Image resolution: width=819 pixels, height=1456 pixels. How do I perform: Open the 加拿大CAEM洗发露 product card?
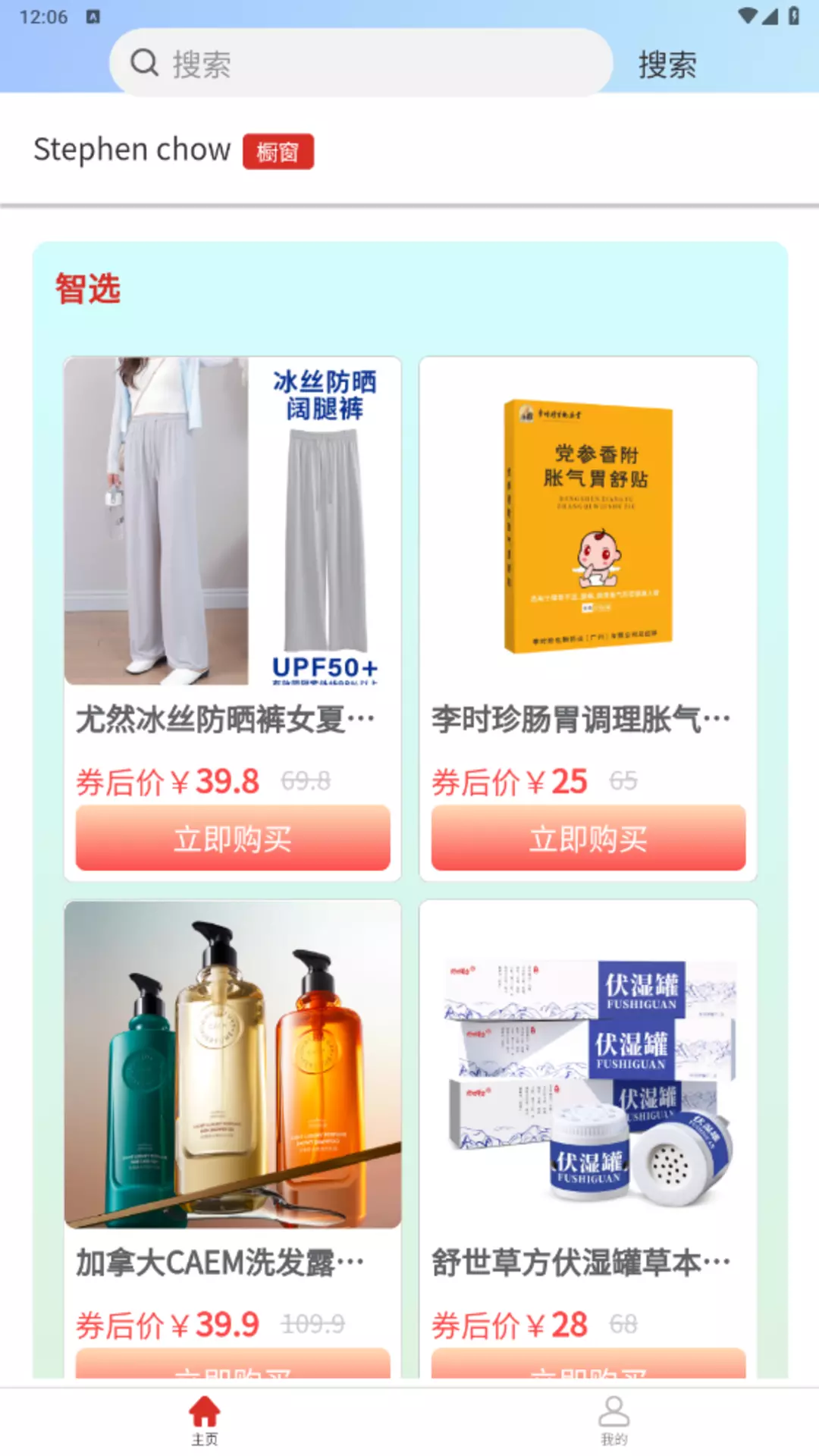[232, 1137]
